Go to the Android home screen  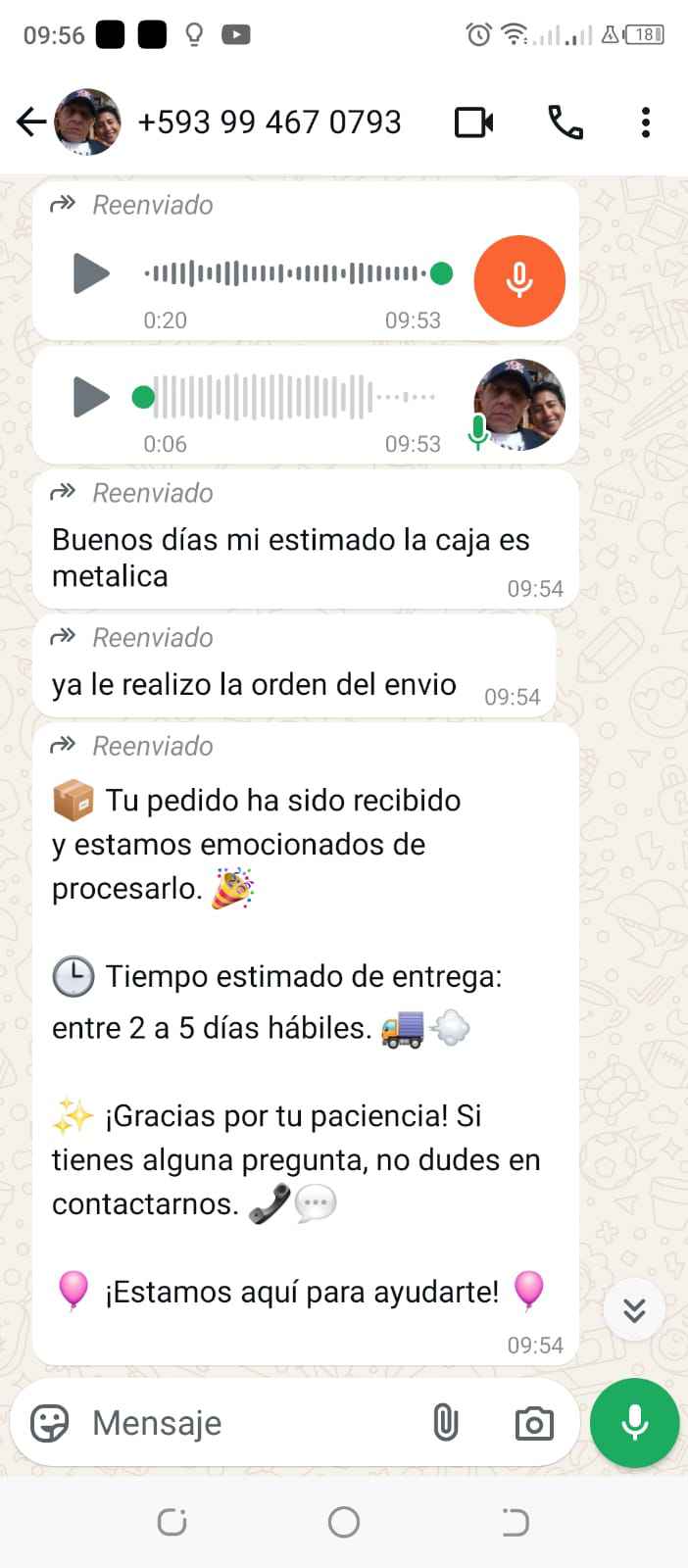coord(344,1522)
